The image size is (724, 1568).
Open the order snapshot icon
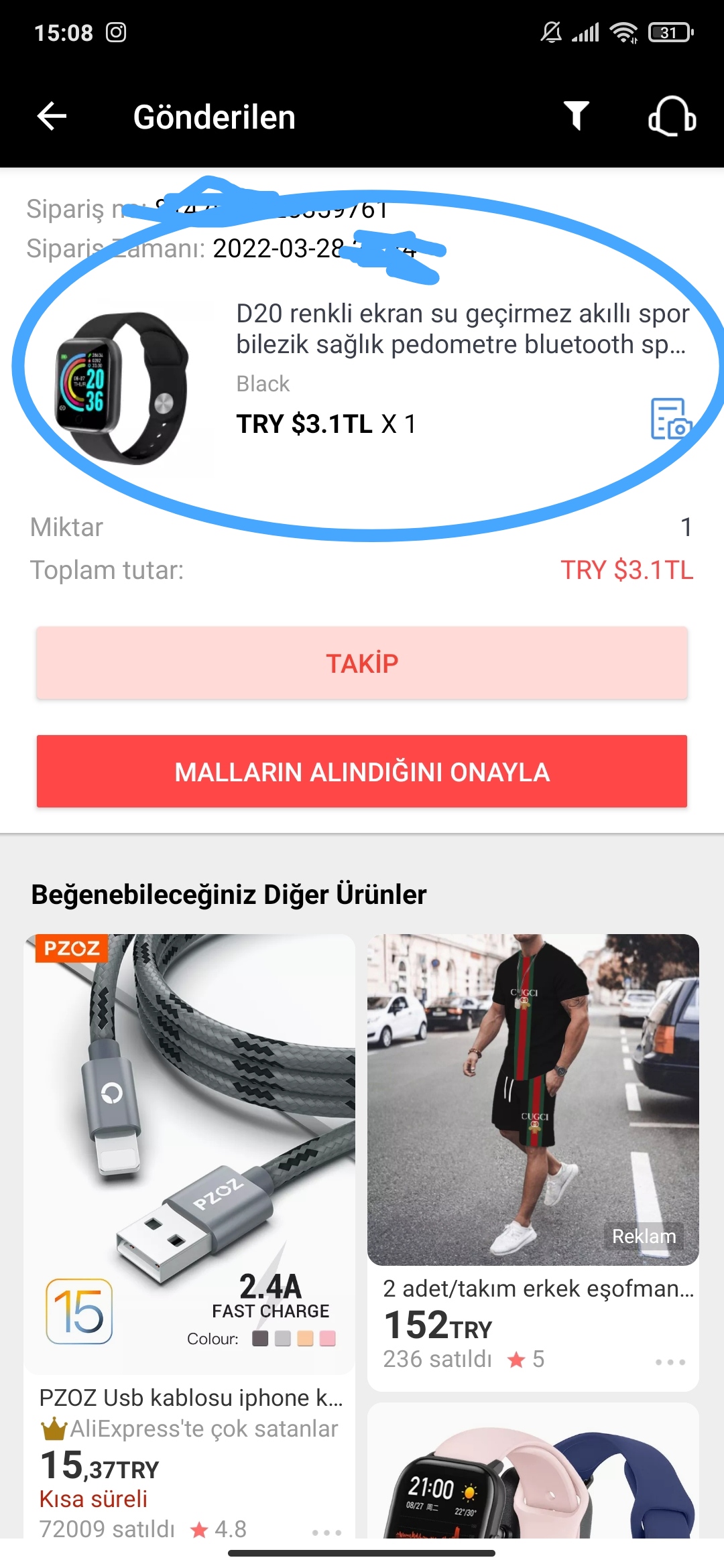[x=670, y=419]
